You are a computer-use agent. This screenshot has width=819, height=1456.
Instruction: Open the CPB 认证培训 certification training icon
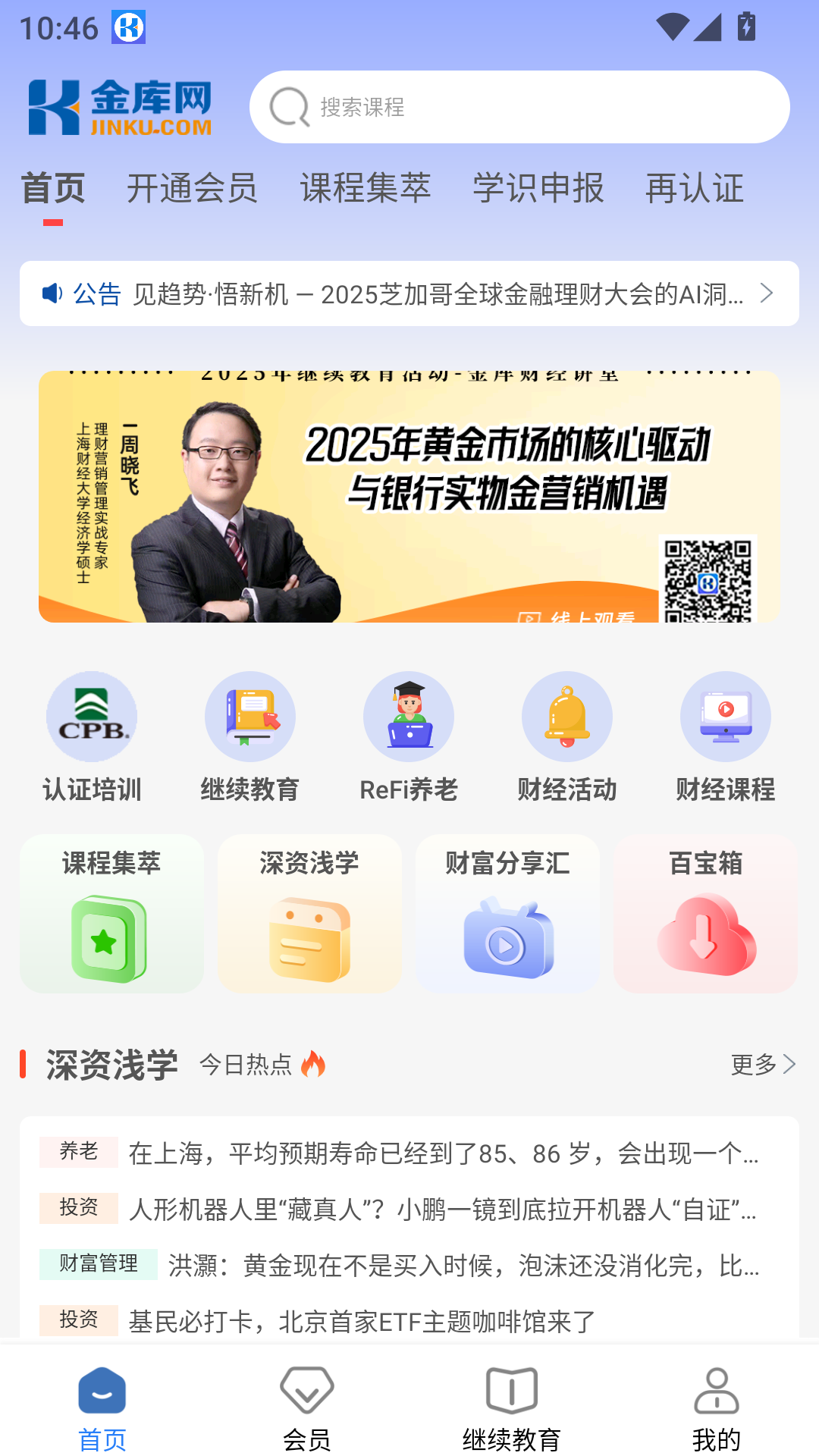(x=91, y=717)
